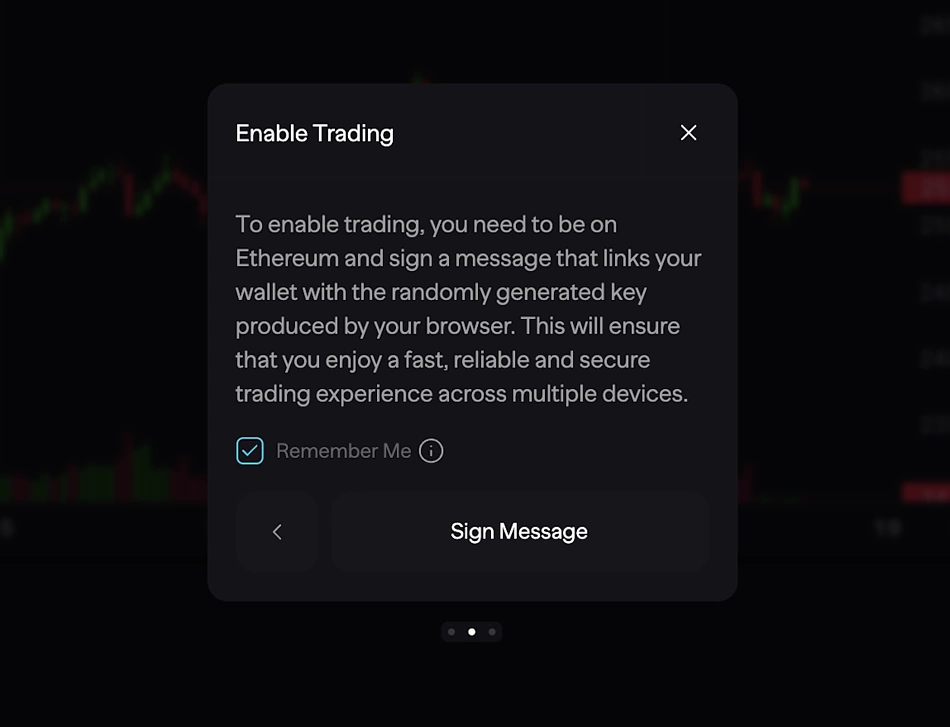Uncheck the Remember Me checkbox

pos(249,451)
